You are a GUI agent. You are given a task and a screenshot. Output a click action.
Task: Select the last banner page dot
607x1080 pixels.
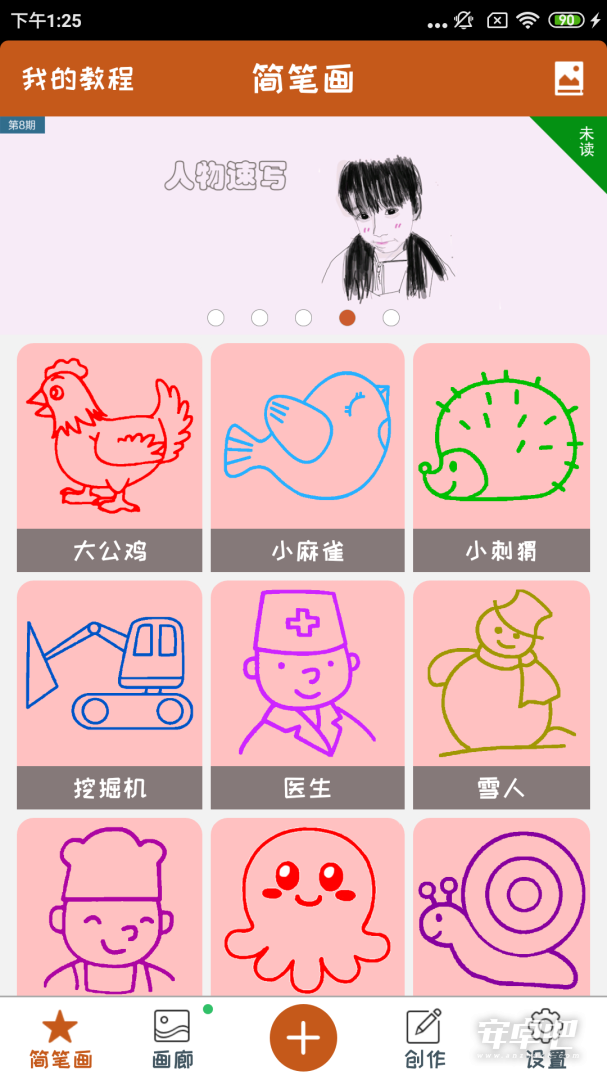point(391,318)
